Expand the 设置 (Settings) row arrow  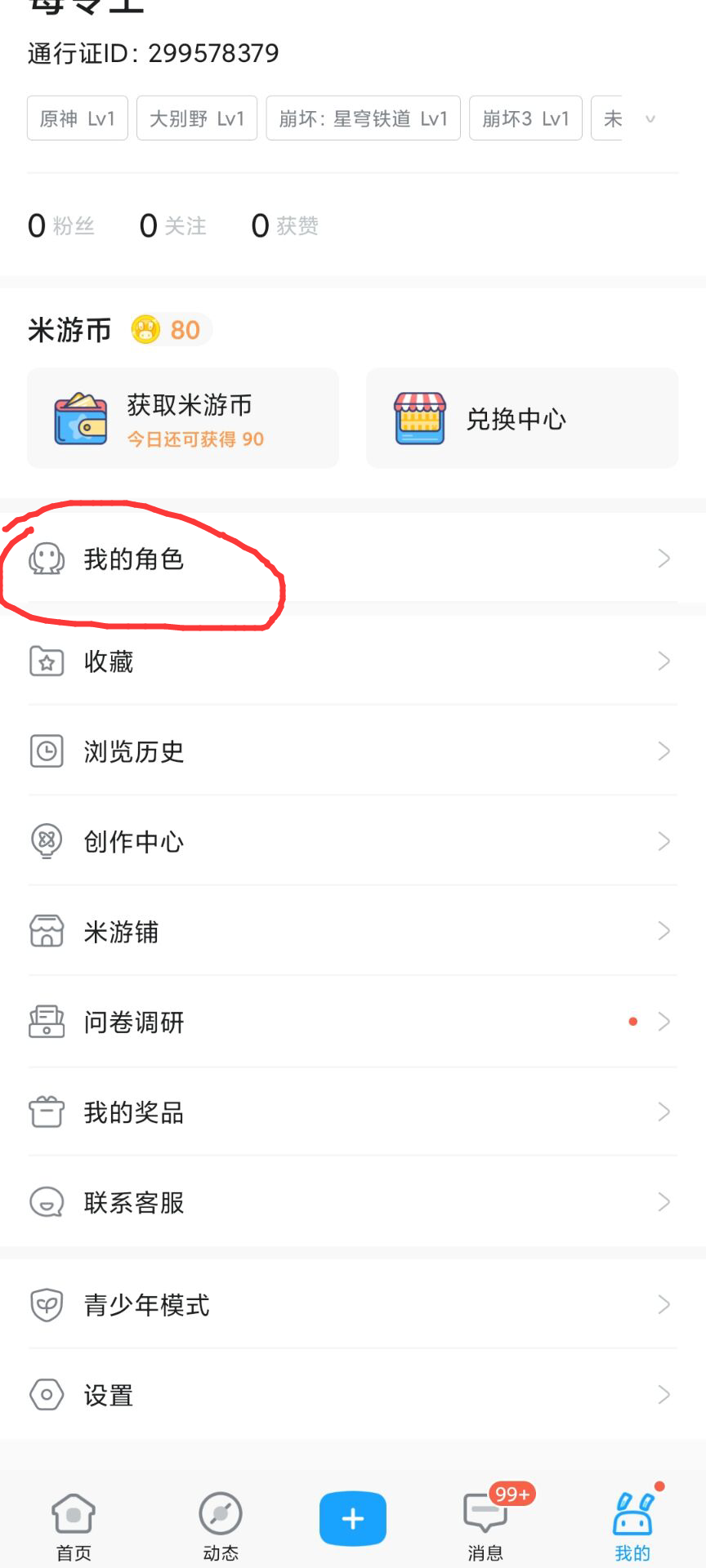[664, 1395]
